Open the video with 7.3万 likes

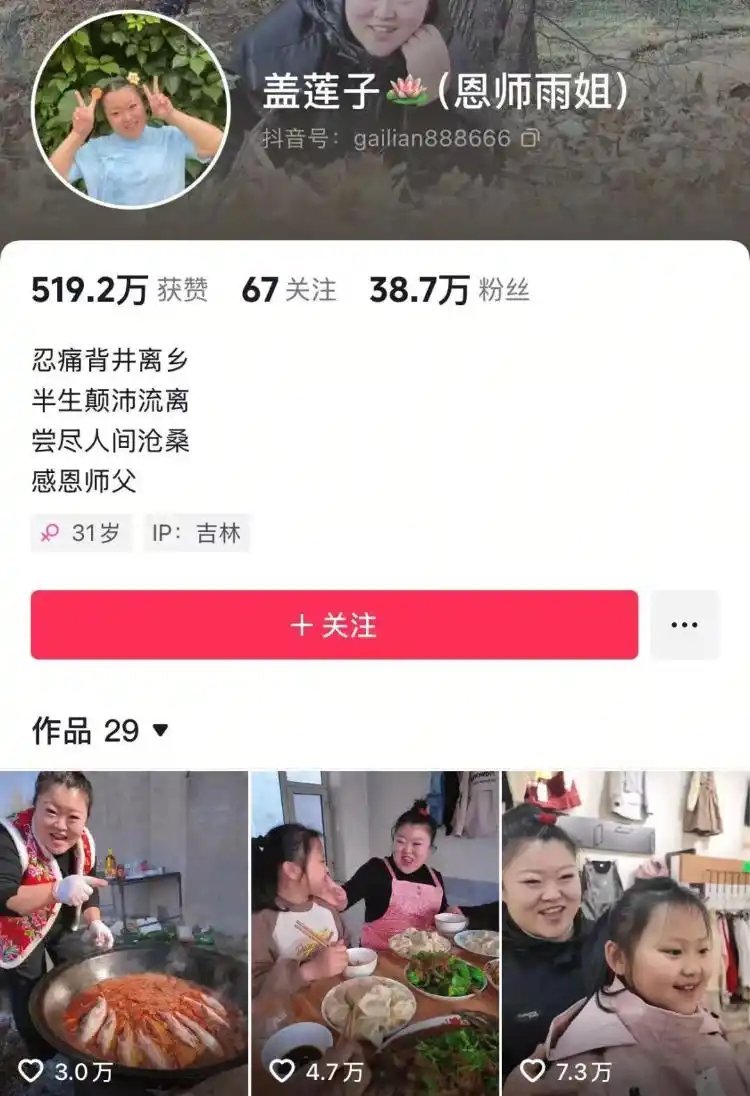[626, 930]
